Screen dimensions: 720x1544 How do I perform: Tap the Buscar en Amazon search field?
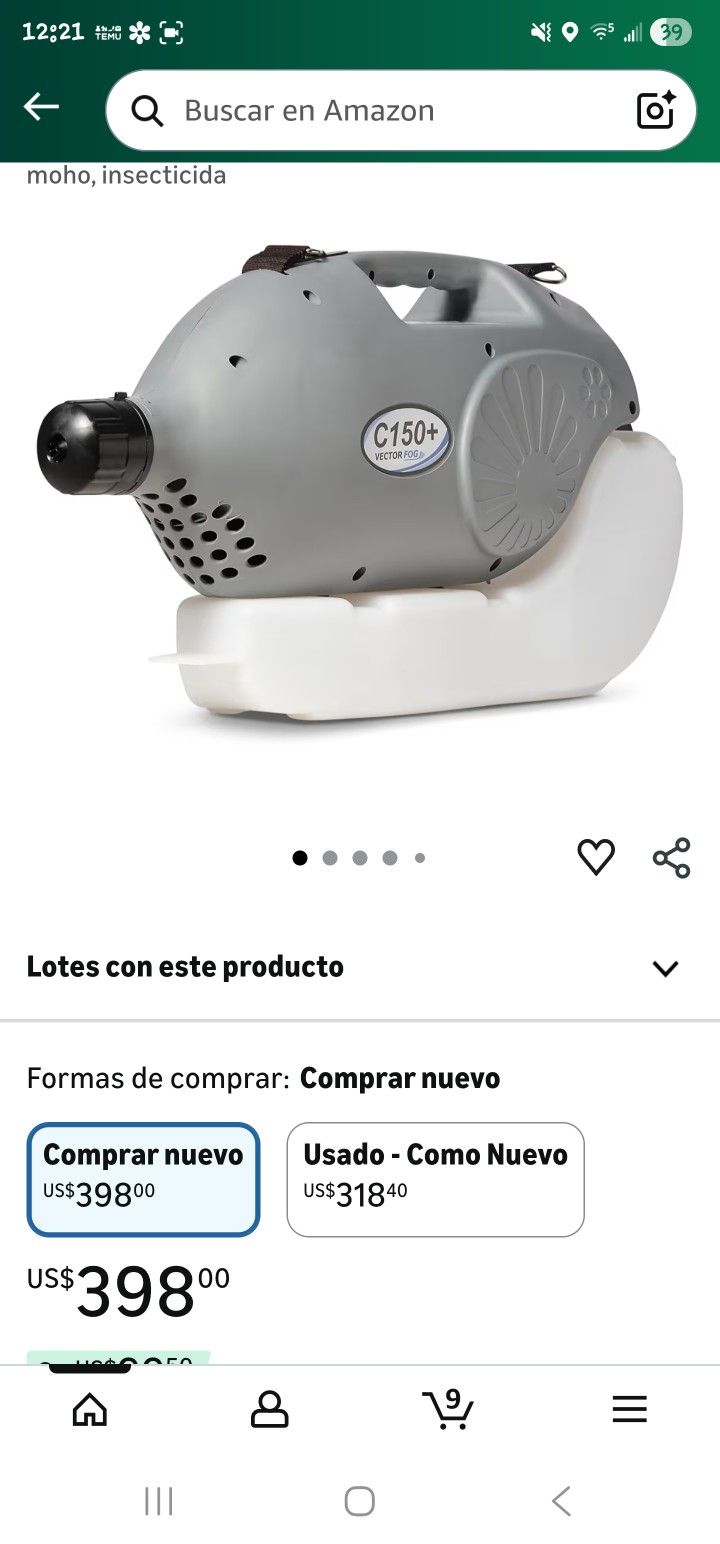[x=380, y=110]
